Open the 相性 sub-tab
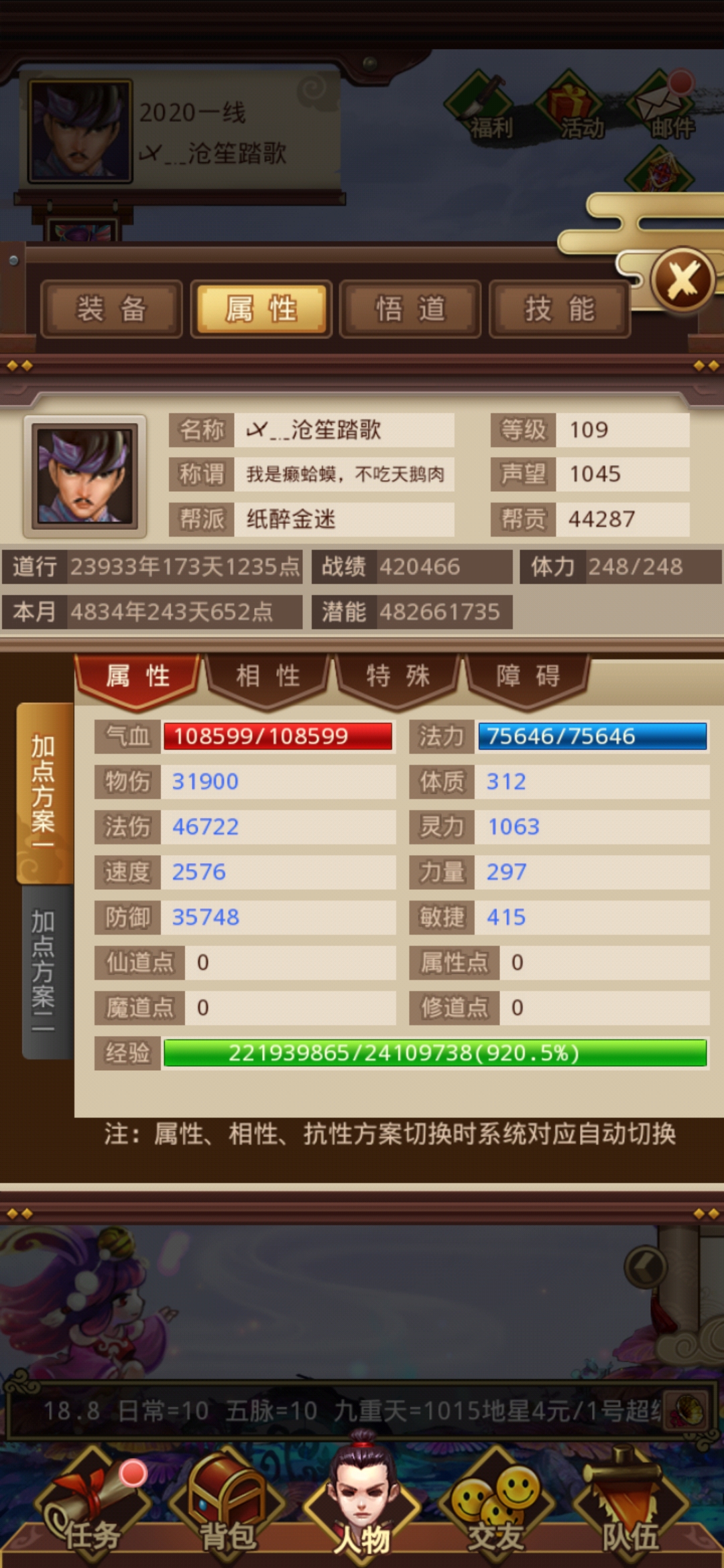Viewport: 724px width, 1568px height. [267, 677]
